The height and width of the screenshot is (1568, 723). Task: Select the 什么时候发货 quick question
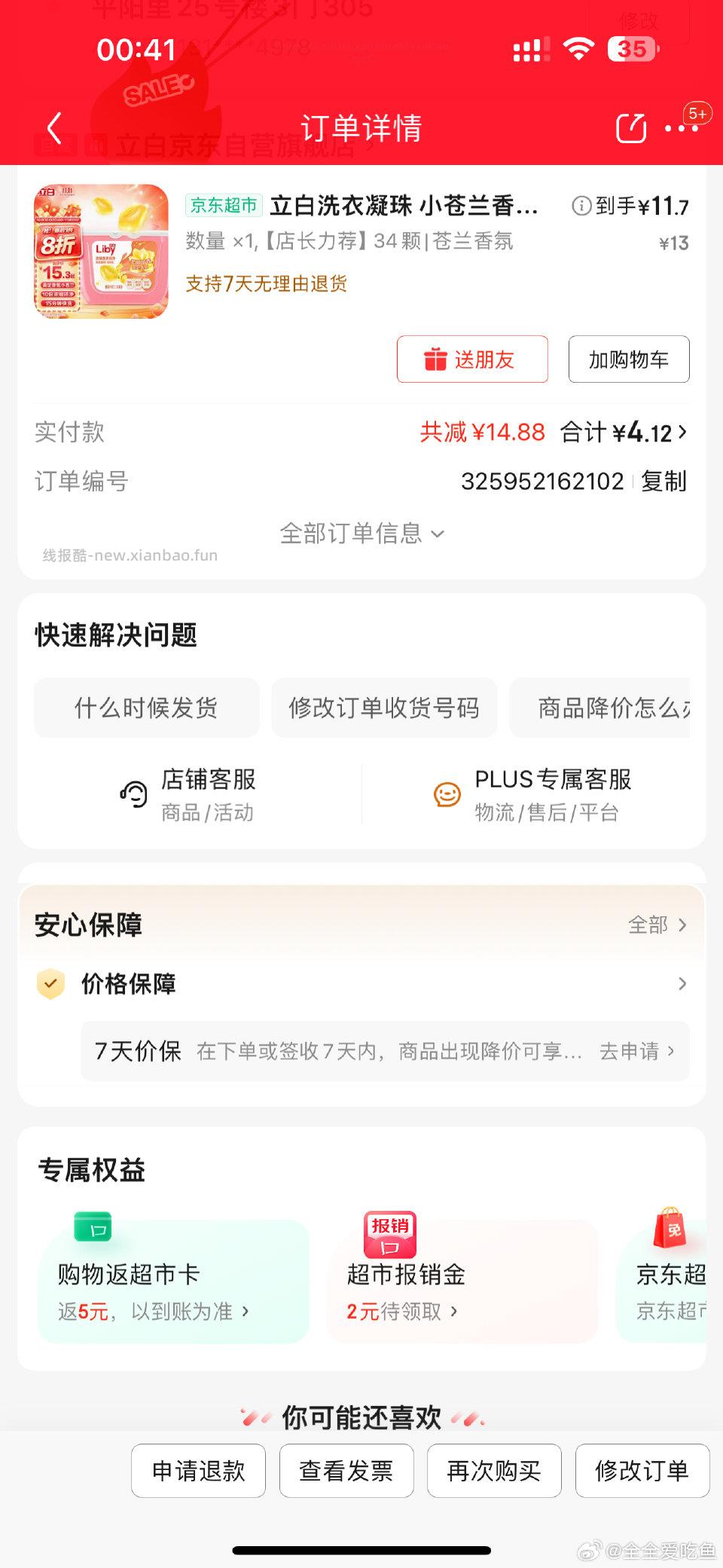click(x=146, y=708)
